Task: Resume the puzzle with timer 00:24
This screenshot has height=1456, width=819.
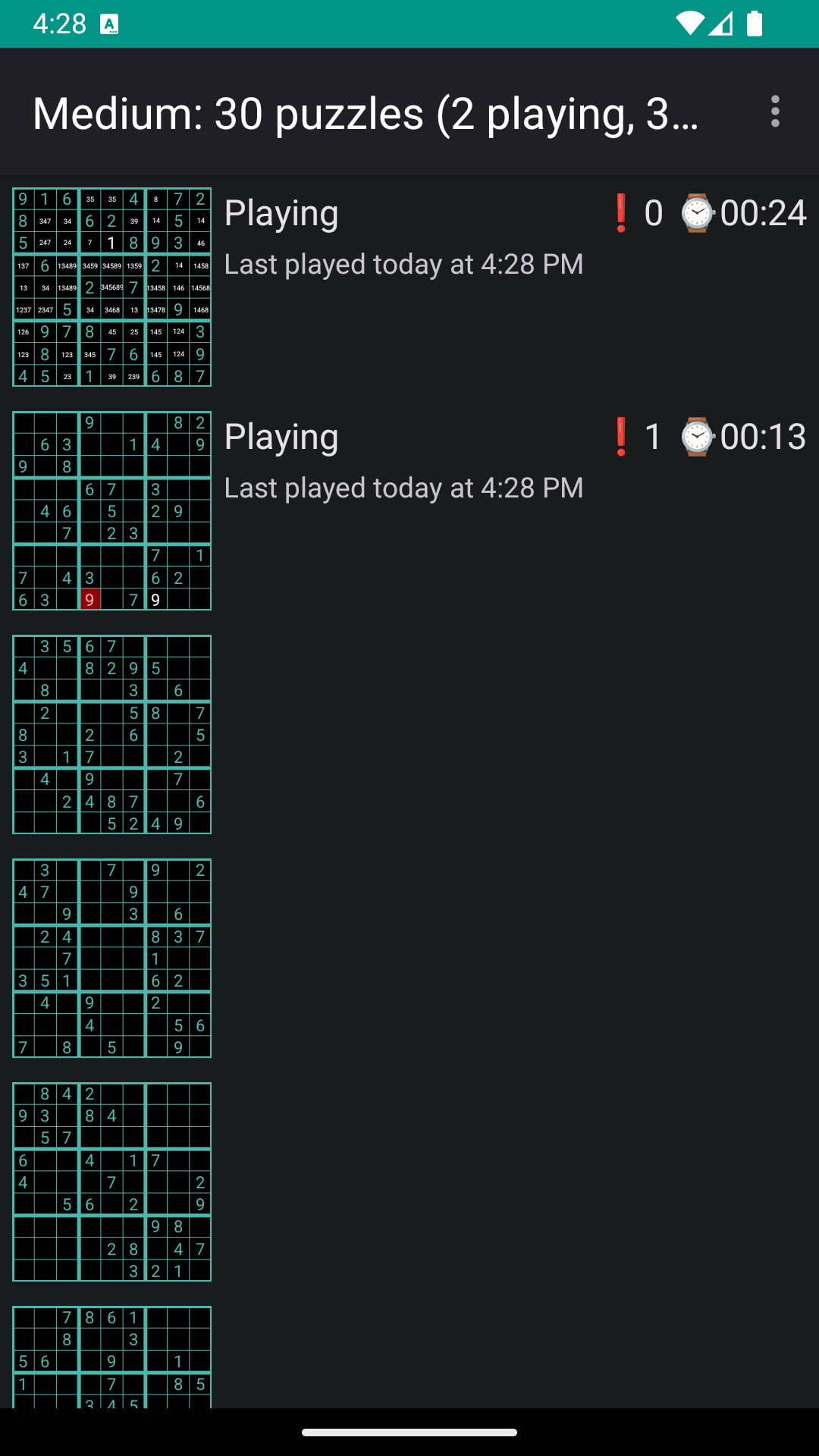Action: (x=409, y=287)
